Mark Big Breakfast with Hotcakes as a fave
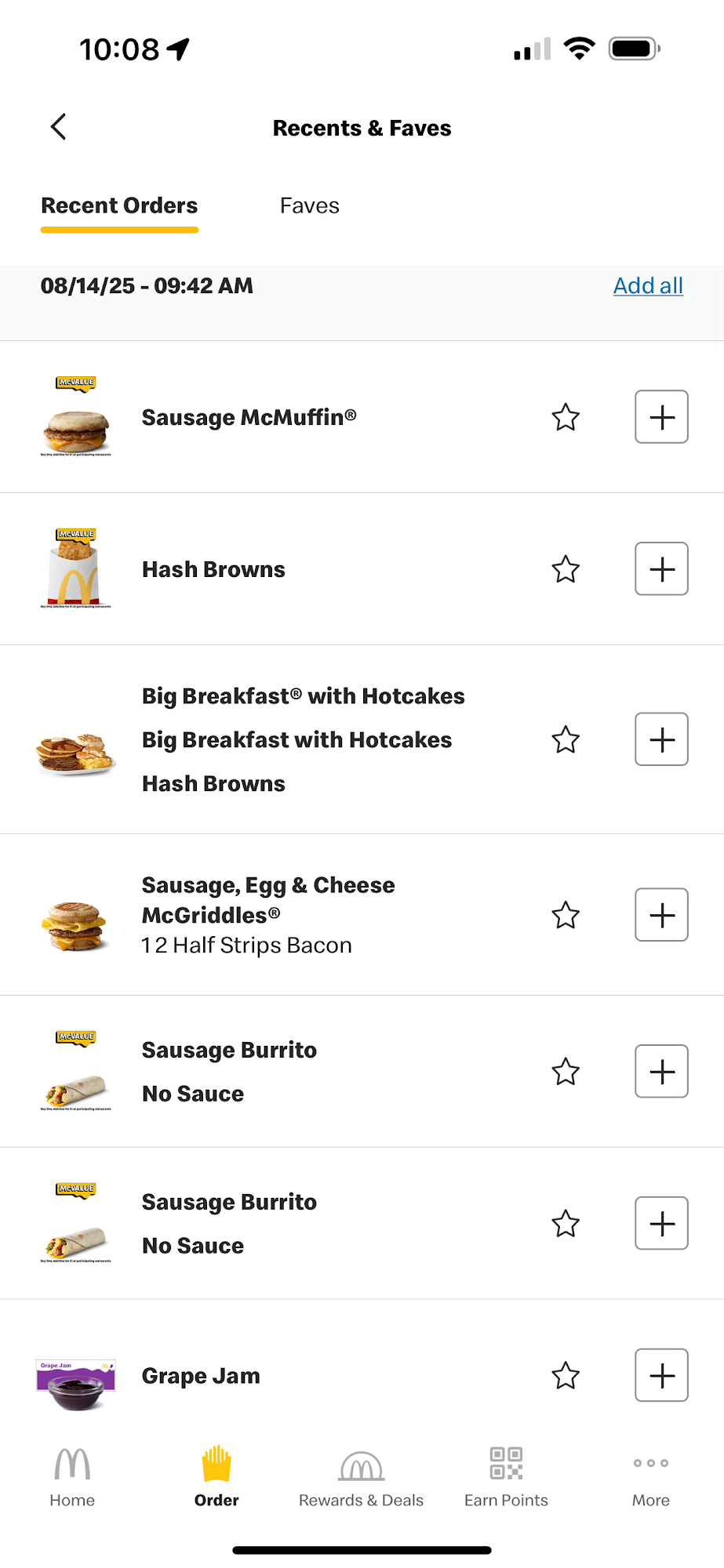The width and height of the screenshot is (724, 1568). point(566,739)
